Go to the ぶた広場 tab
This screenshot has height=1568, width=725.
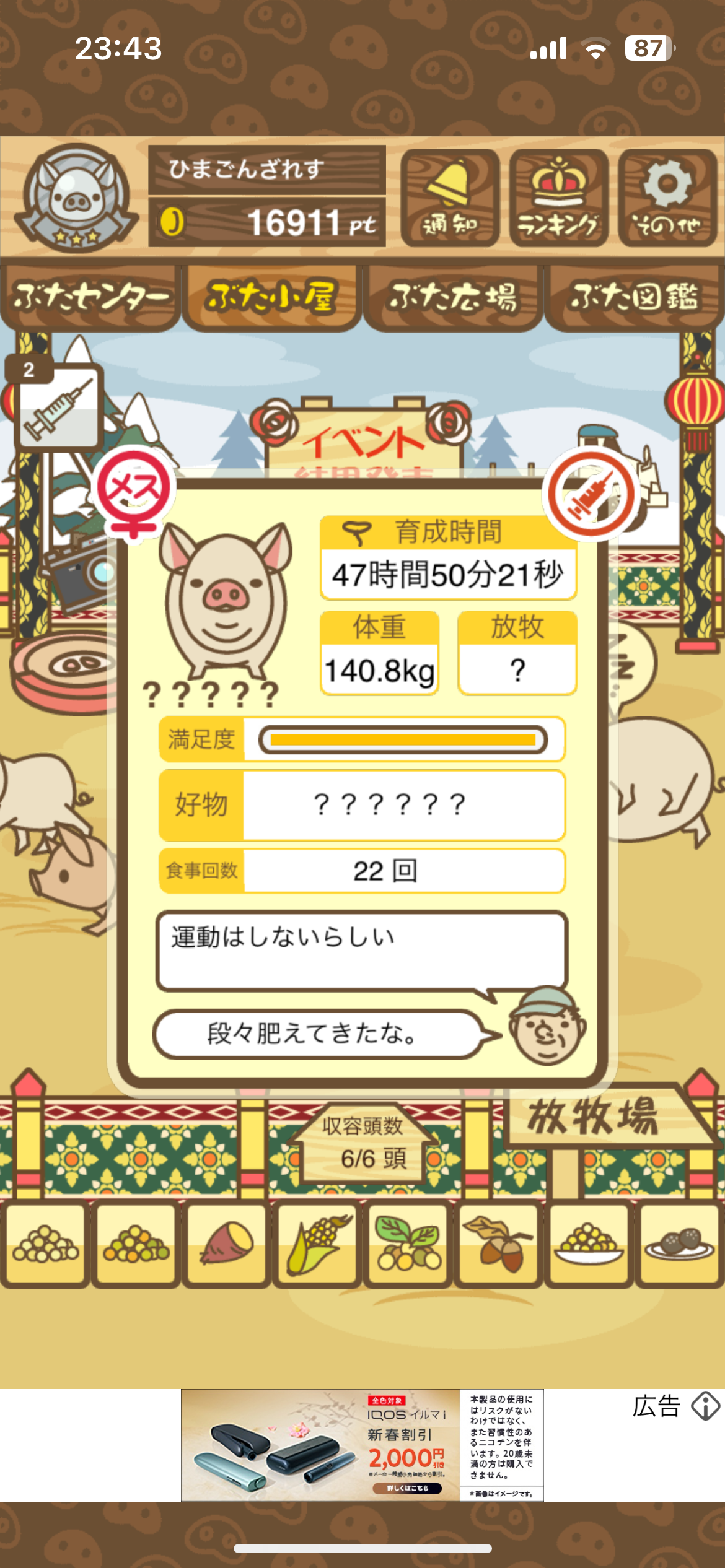(x=453, y=297)
